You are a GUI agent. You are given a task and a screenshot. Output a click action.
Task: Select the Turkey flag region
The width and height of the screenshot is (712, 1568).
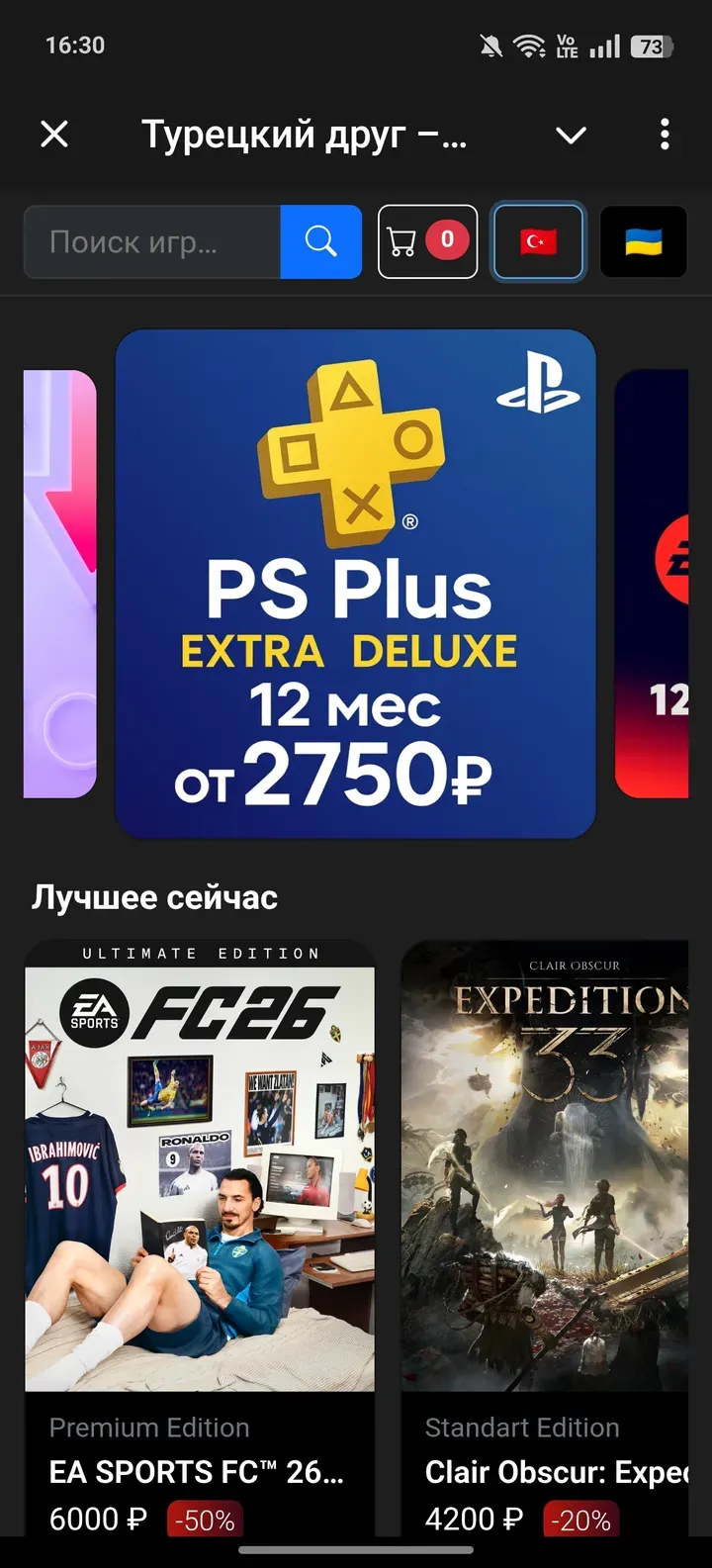(x=538, y=242)
